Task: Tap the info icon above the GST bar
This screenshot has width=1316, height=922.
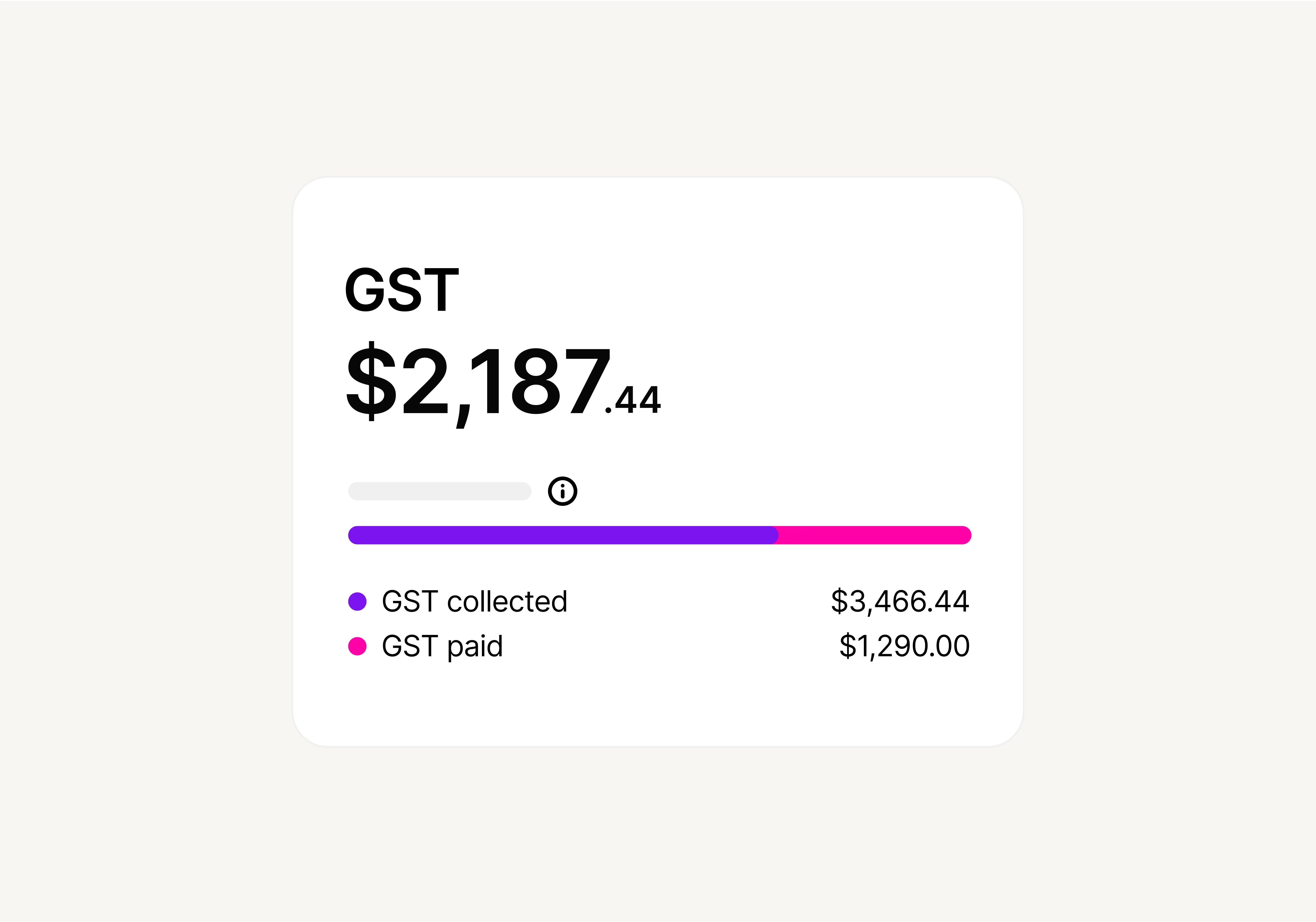Action: (x=562, y=491)
